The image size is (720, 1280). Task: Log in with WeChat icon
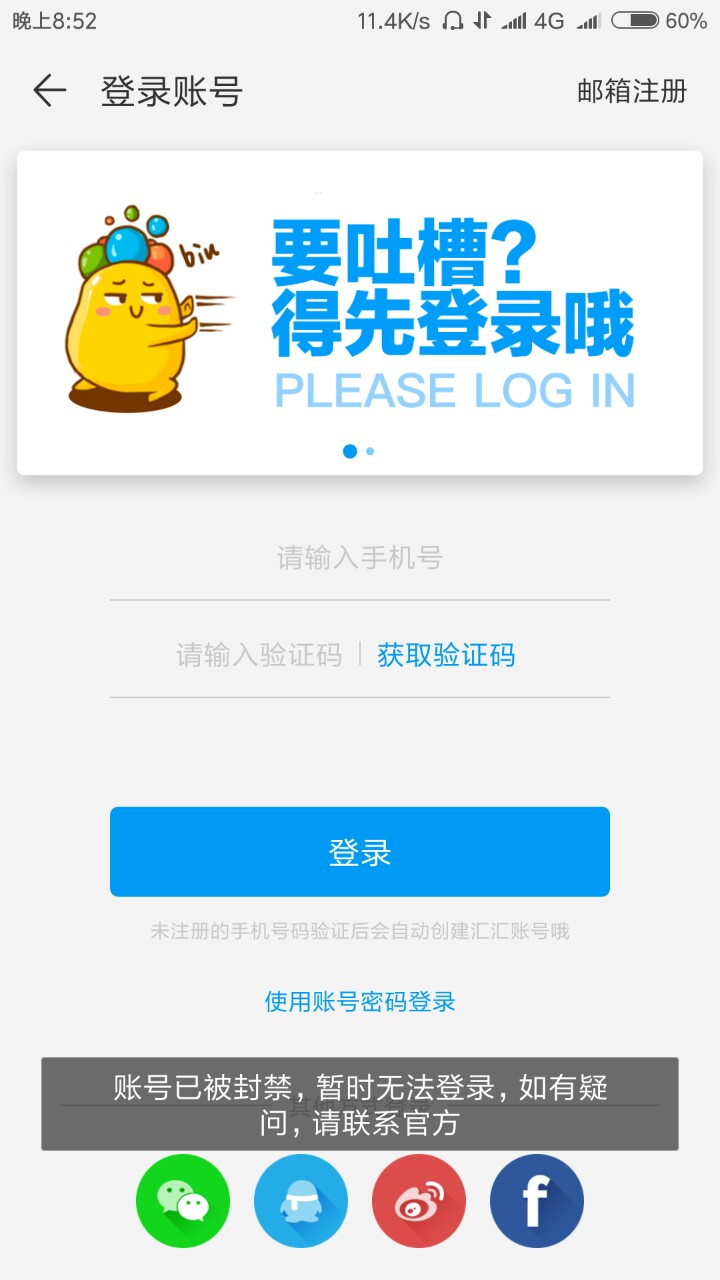click(x=183, y=1201)
